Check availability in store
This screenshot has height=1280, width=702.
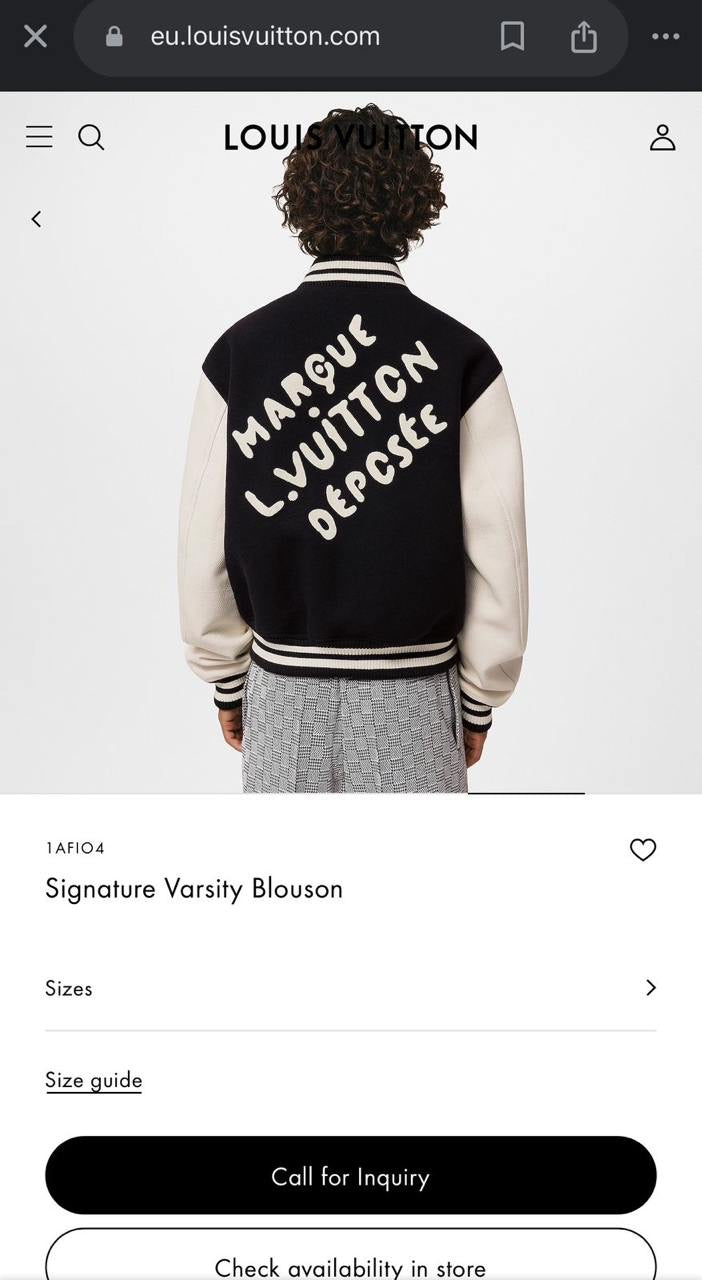click(x=350, y=1260)
